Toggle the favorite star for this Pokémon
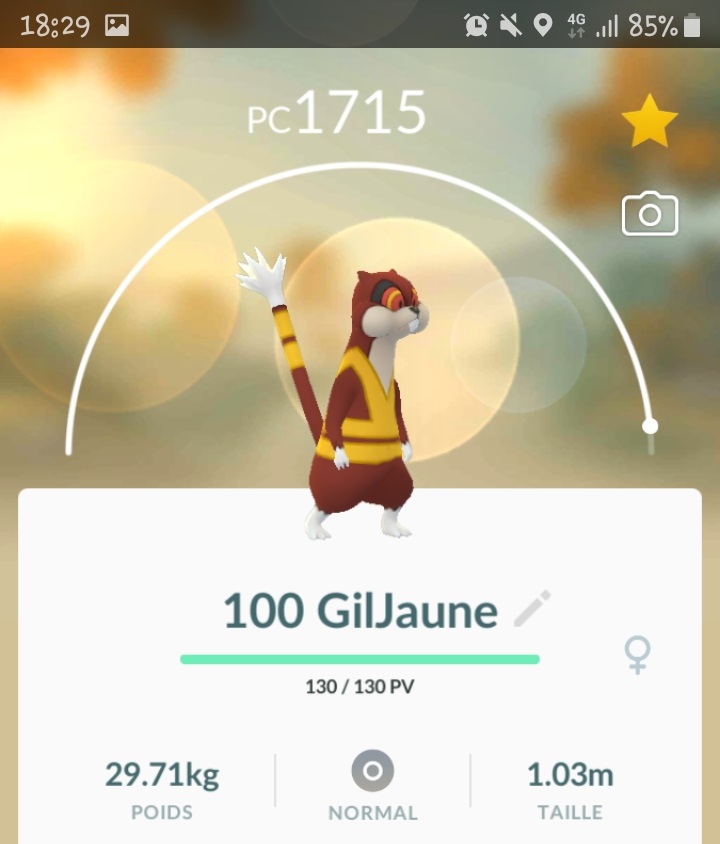The height and width of the screenshot is (844, 720). point(650,123)
